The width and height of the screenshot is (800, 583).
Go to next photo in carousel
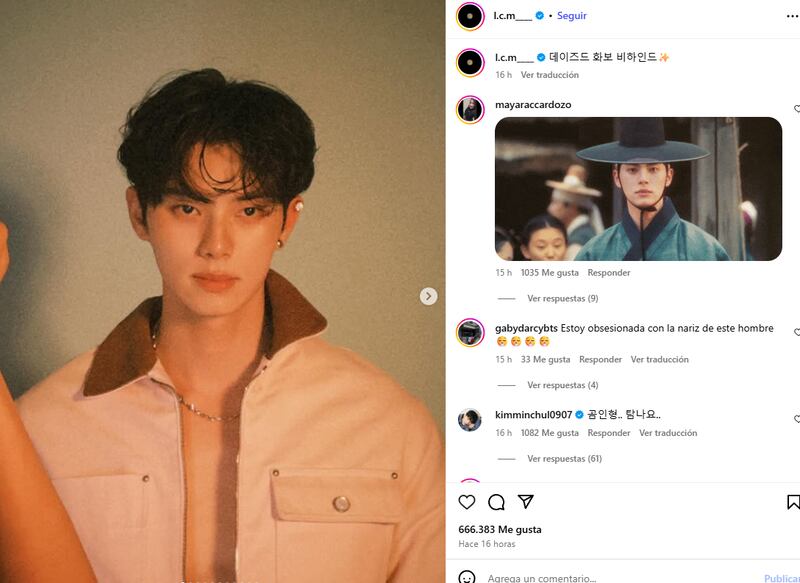(x=428, y=296)
